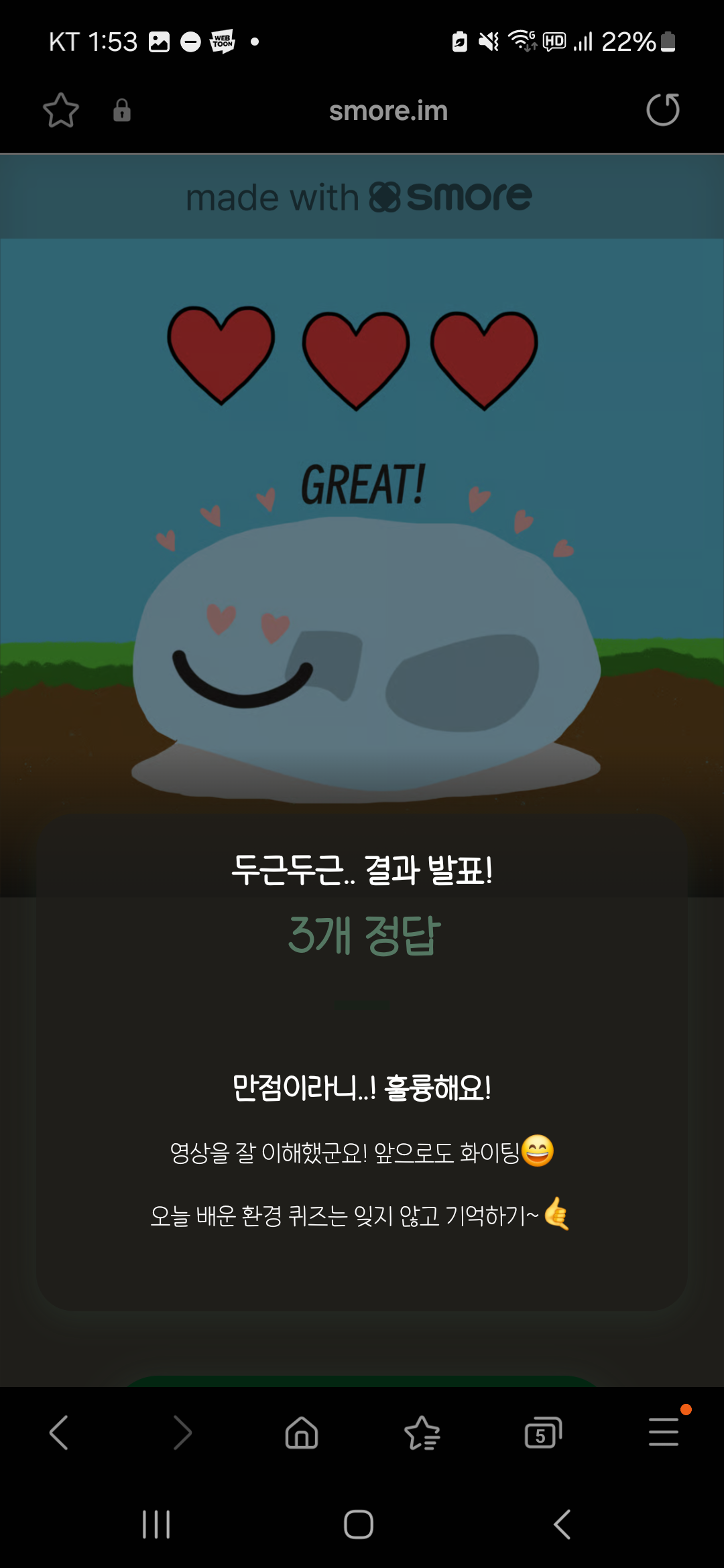Image resolution: width=724 pixels, height=1568 pixels.
Task: Open the browser menu
Action: click(664, 1431)
